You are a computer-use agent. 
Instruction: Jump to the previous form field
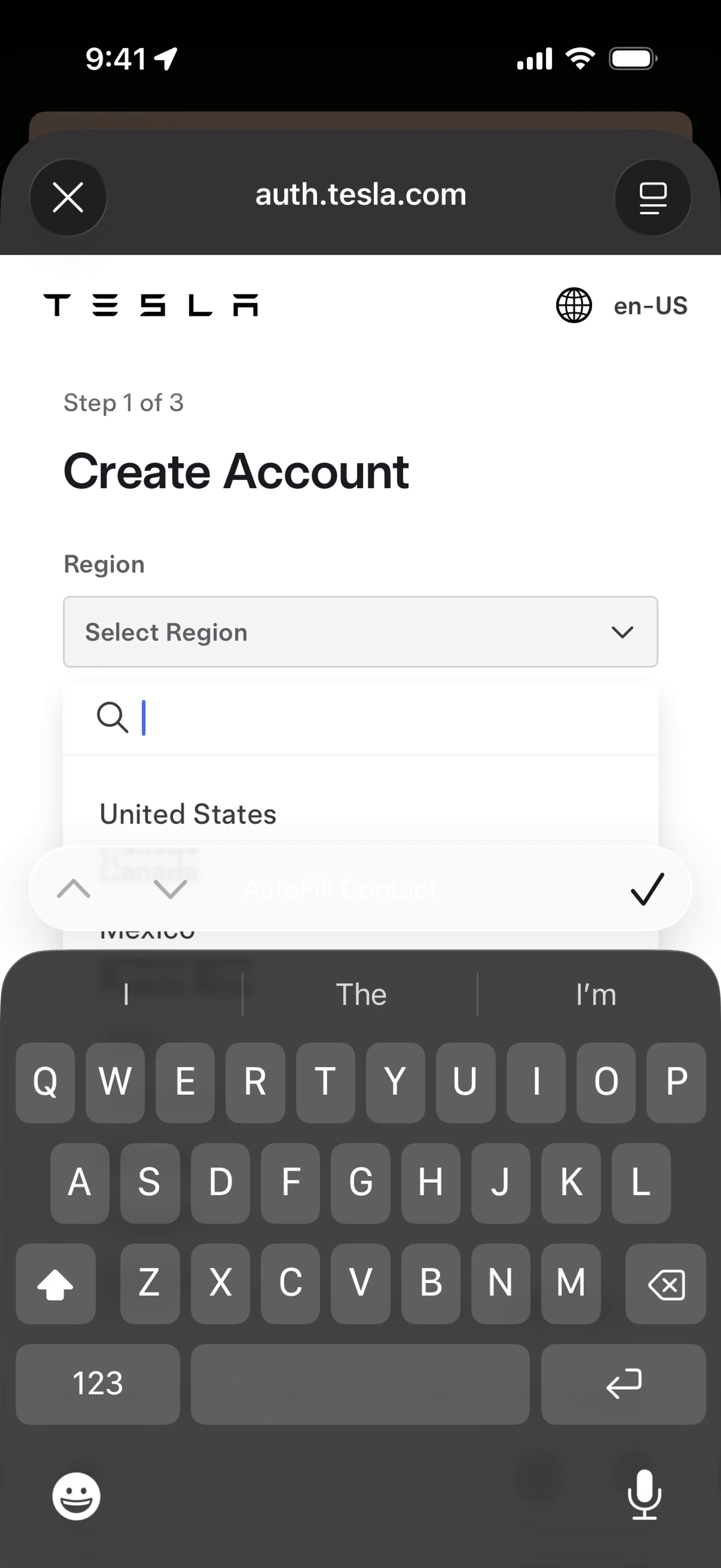coord(74,889)
